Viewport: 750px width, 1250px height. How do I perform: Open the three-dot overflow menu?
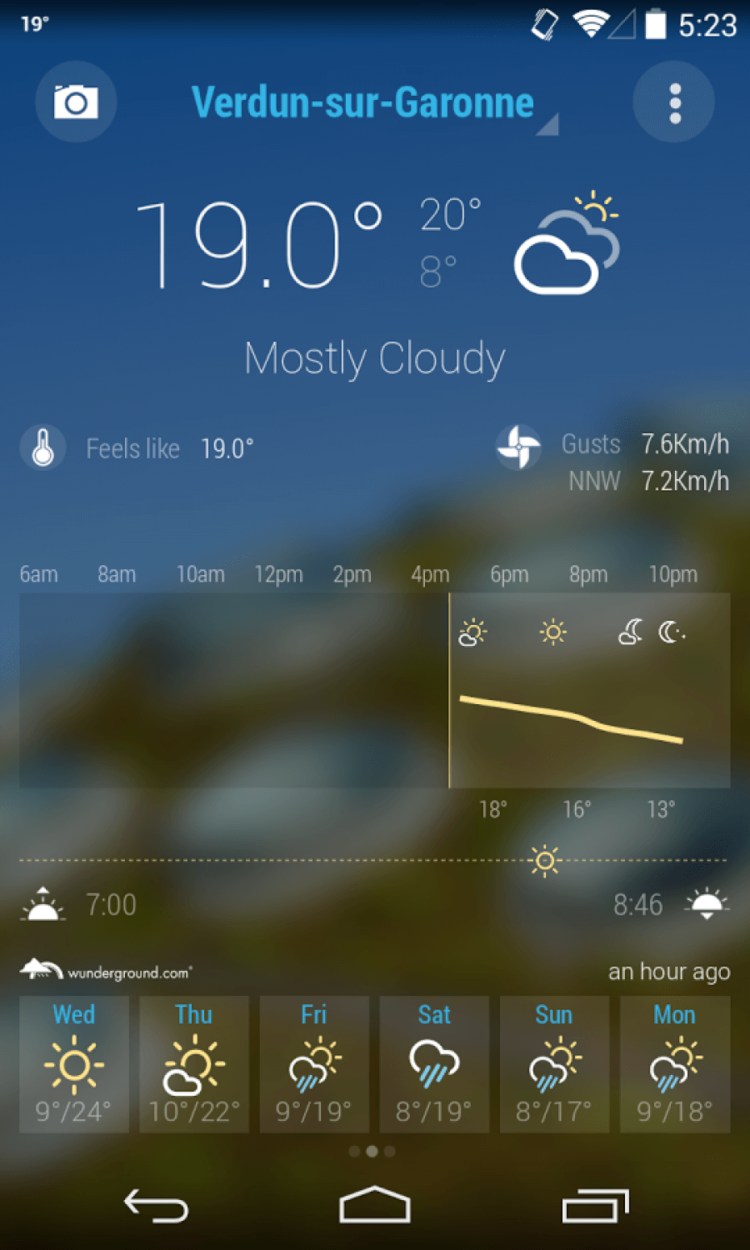(x=674, y=101)
